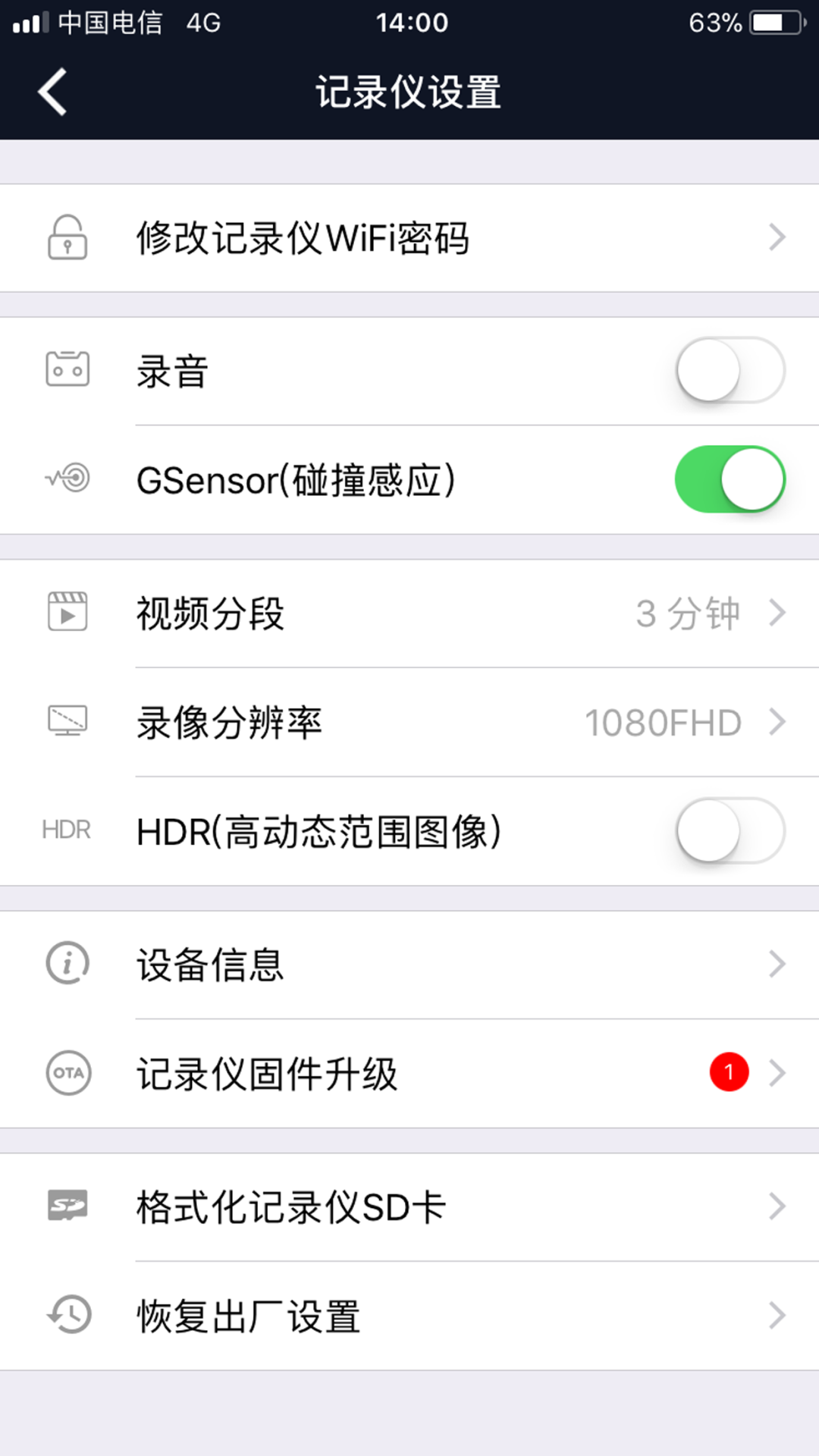The height and width of the screenshot is (1456, 819).
Task: Click the restore clock icon beside 恢复出厂设置
Action: 67,1316
